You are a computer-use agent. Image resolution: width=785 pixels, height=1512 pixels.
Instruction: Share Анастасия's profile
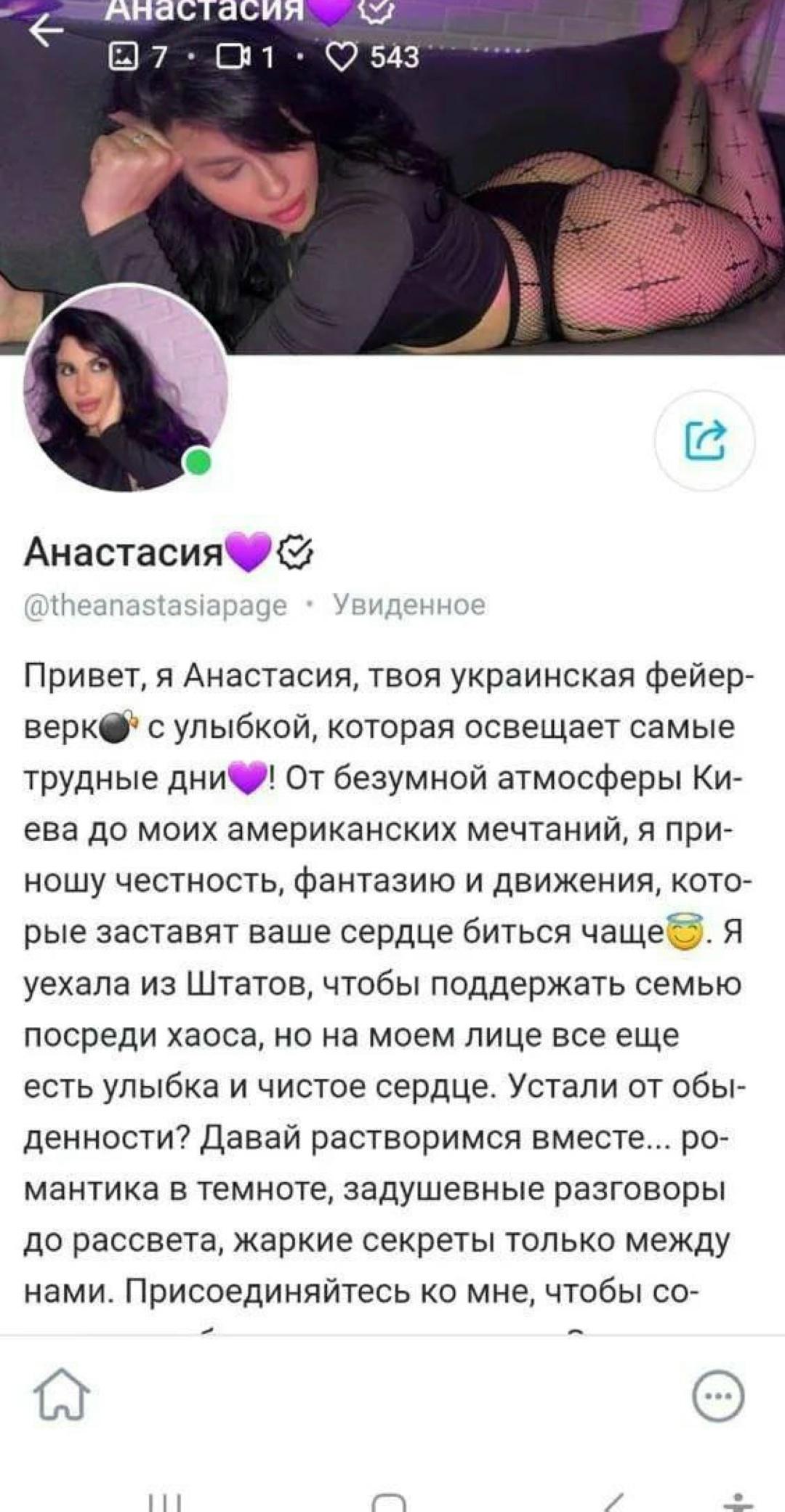pyautogui.click(x=705, y=441)
